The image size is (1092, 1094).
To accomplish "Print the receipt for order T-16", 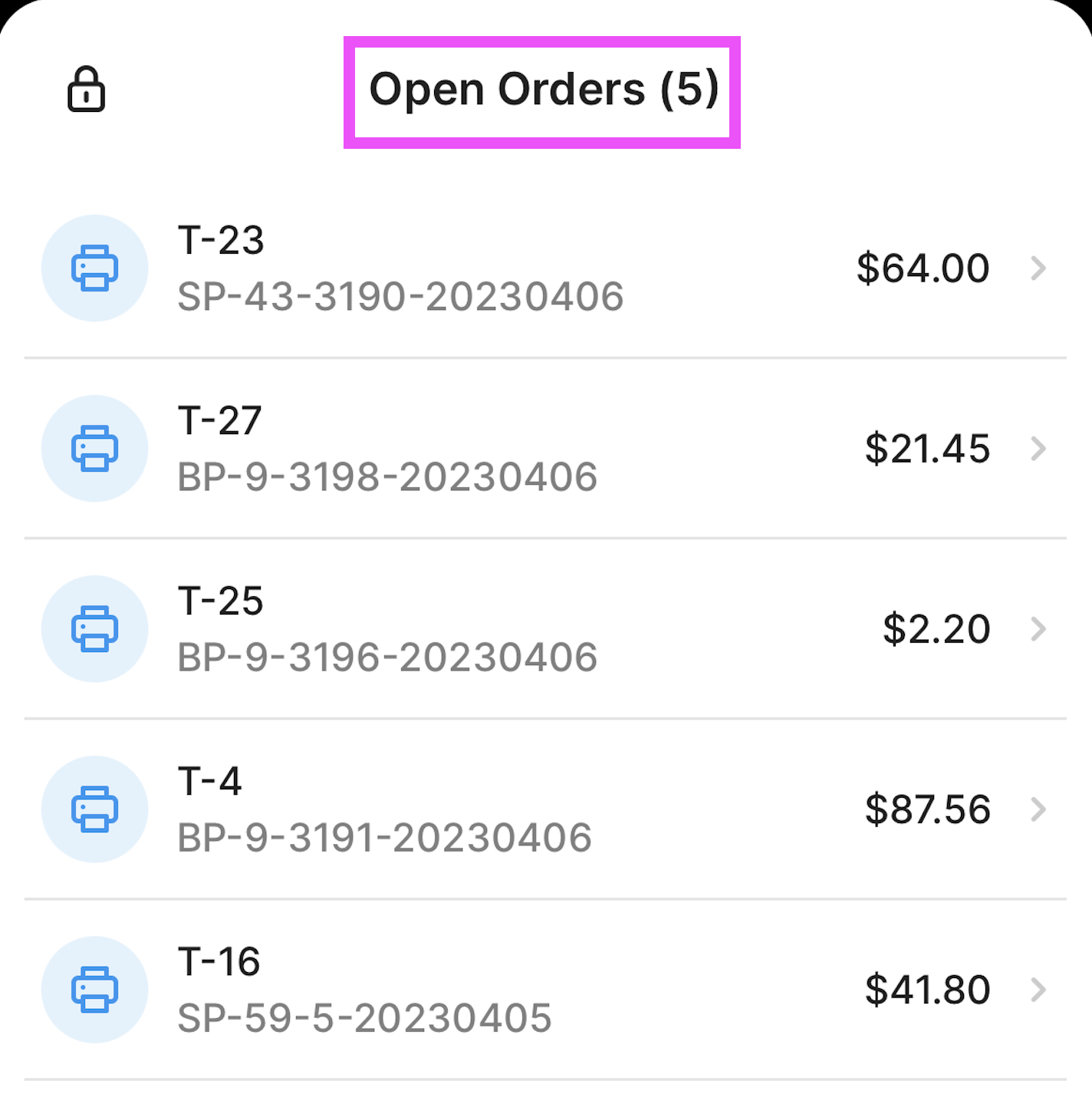I will 94,990.
